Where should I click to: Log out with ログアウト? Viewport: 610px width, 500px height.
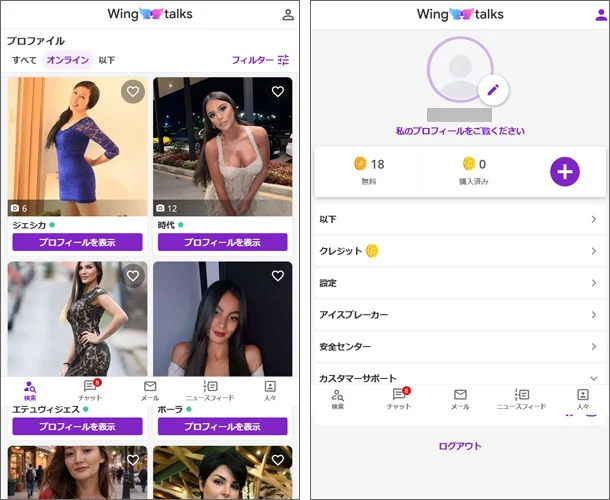click(460, 446)
